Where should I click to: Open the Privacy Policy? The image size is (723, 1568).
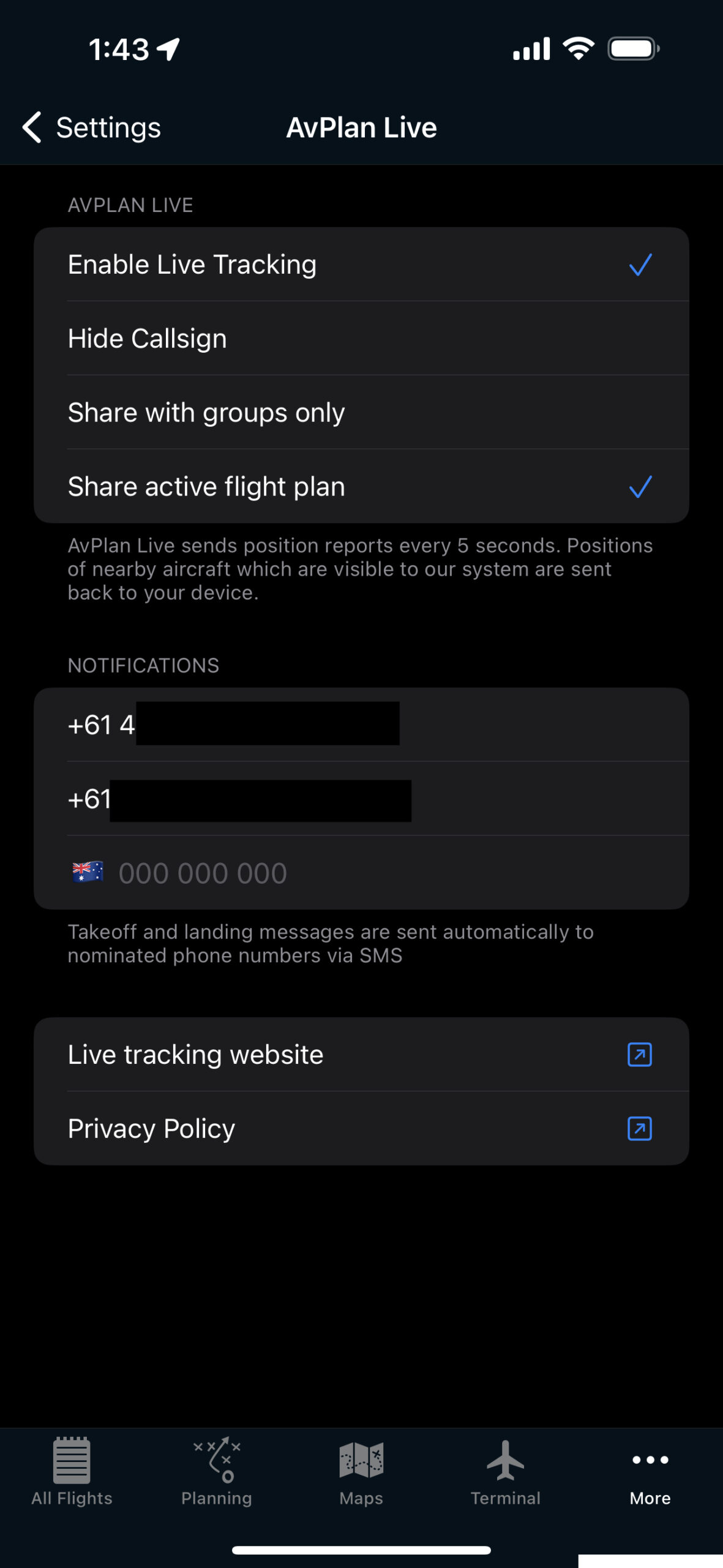[x=361, y=1128]
